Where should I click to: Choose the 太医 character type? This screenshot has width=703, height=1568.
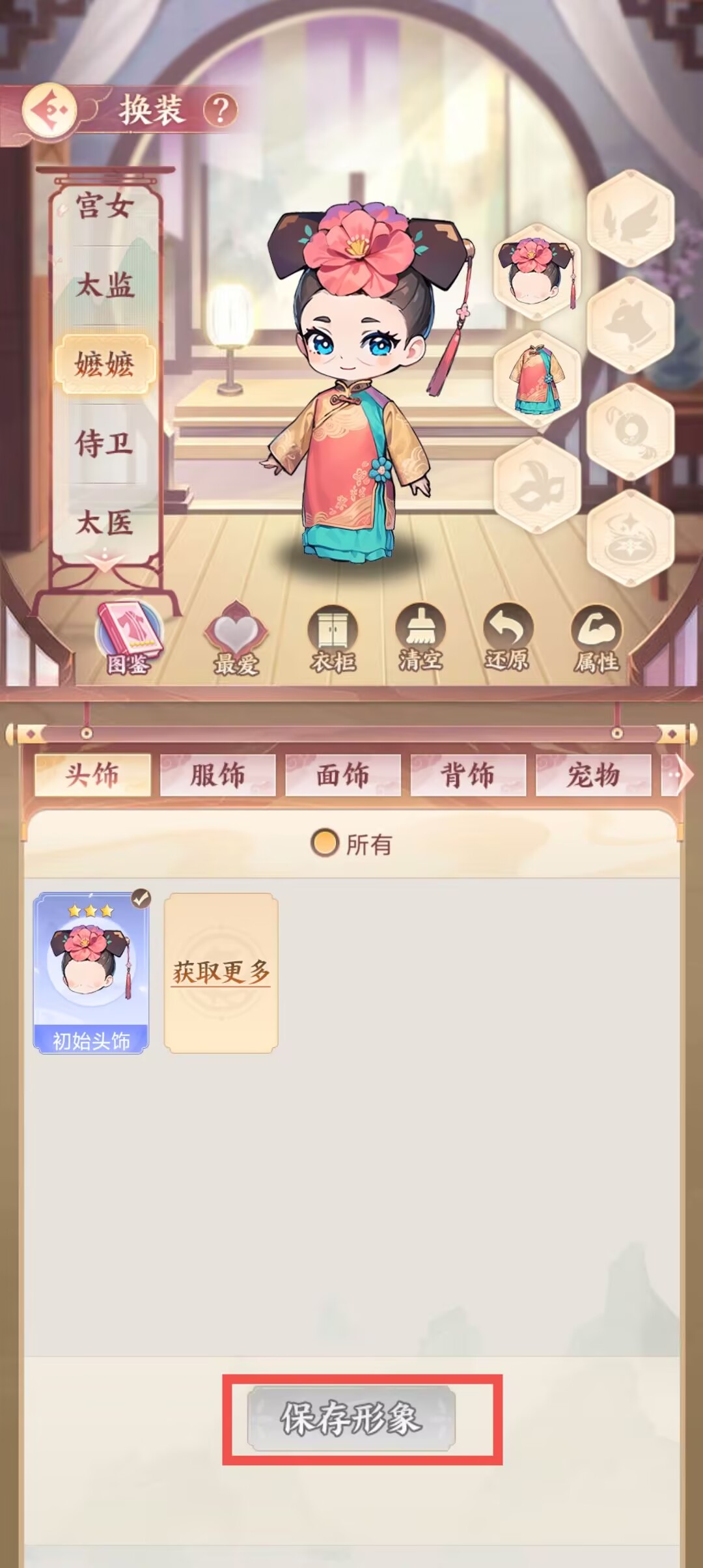tap(105, 523)
